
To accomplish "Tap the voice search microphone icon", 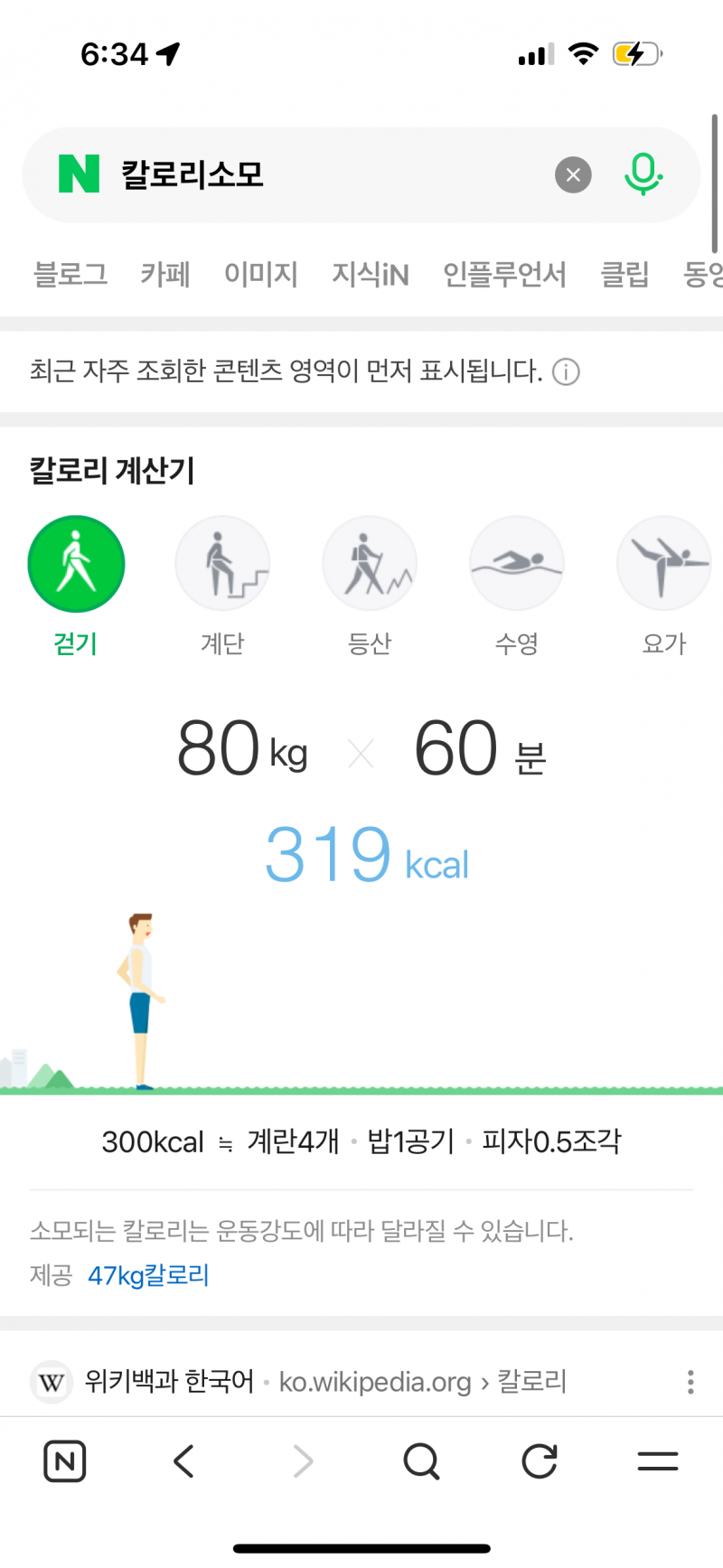I will (x=643, y=174).
